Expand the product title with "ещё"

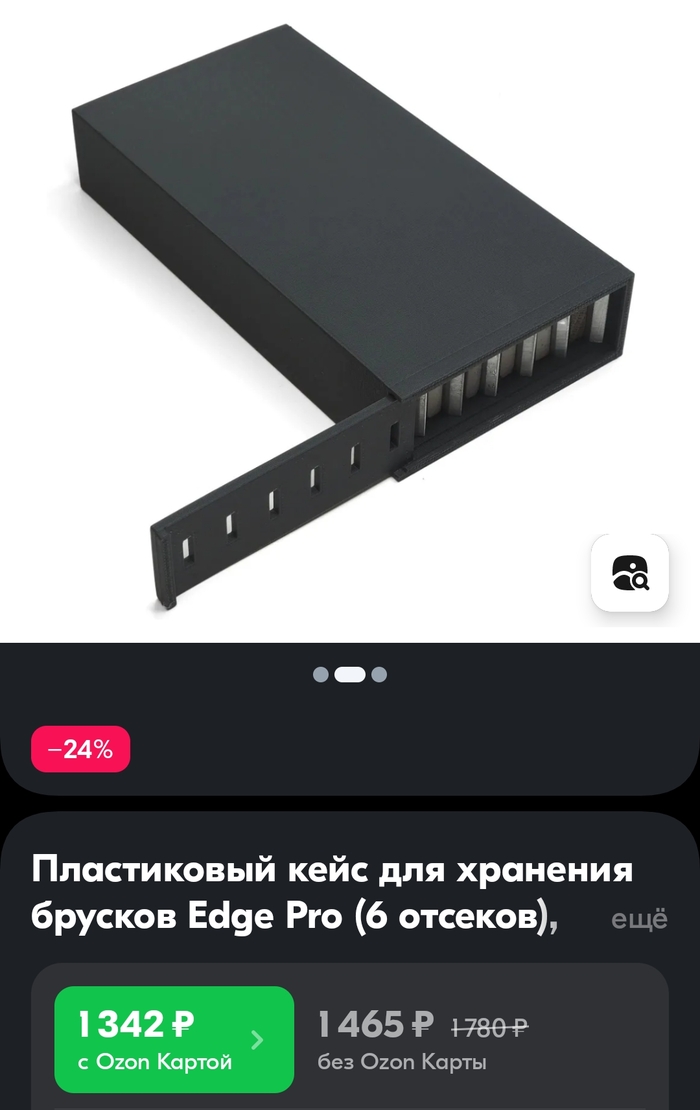point(639,919)
